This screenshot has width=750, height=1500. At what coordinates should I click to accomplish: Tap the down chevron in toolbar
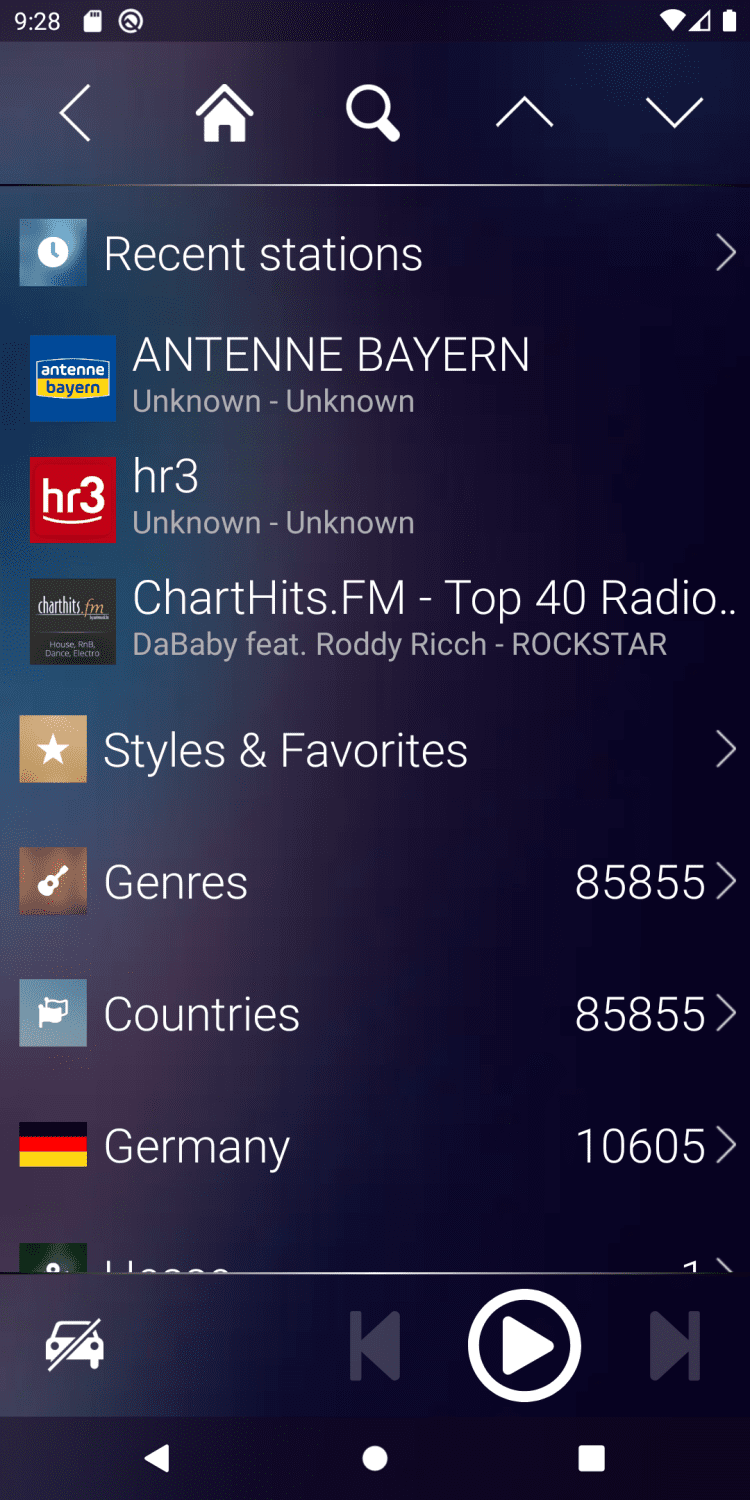(674, 113)
